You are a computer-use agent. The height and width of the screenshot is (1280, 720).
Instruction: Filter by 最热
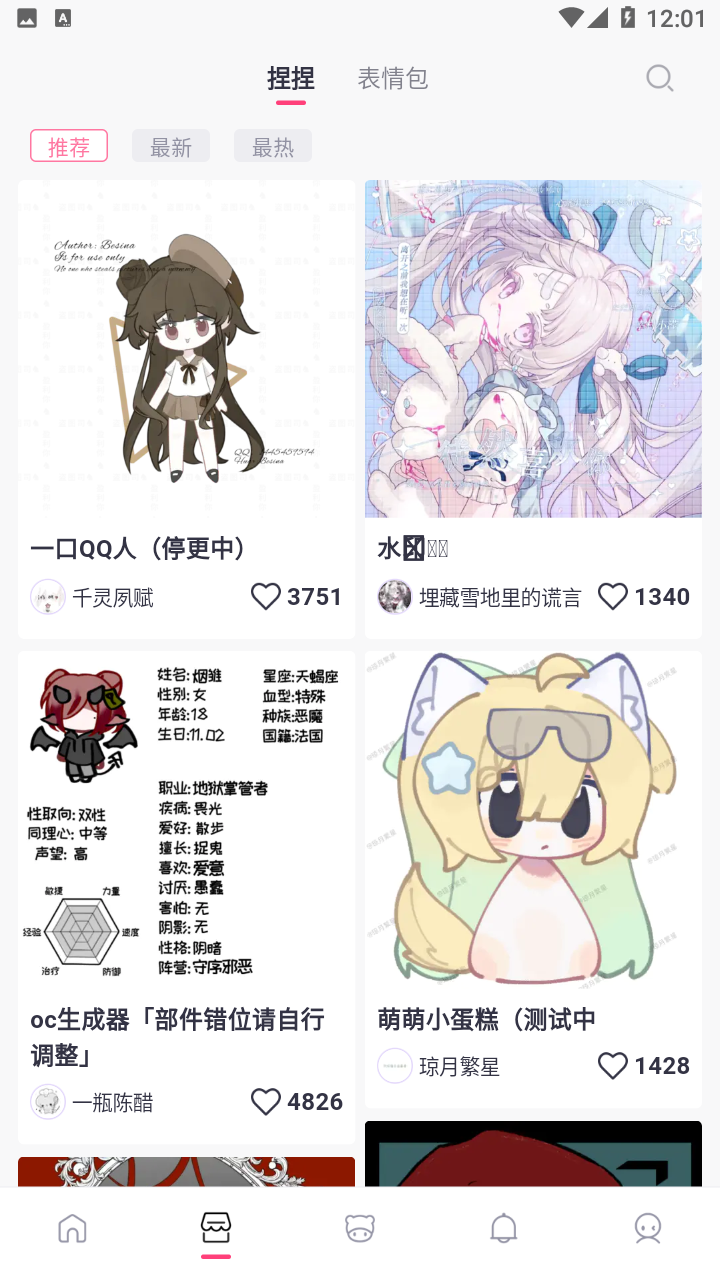[x=273, y=147]
